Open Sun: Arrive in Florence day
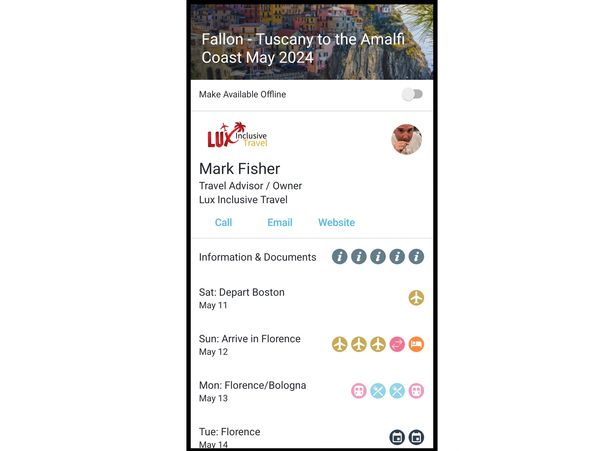Screen dimensions: 600x451 (x=250, y=344)
